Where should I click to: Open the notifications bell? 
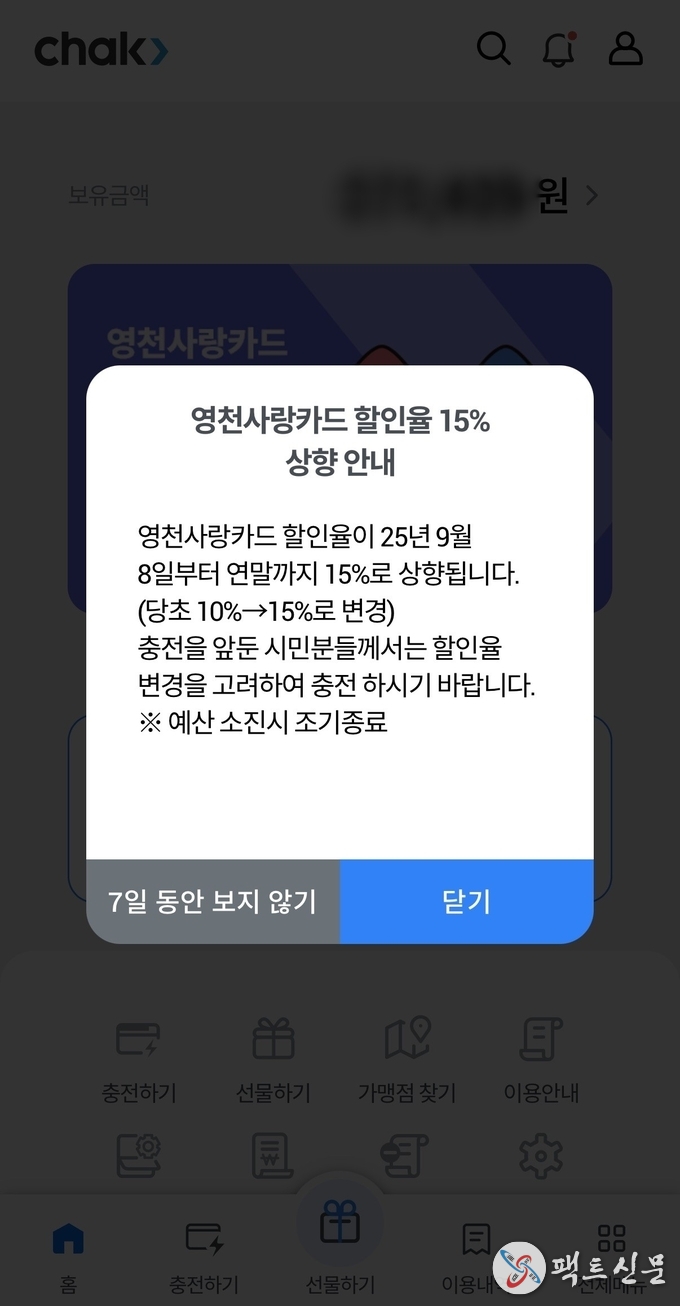(x=559, y=49)
